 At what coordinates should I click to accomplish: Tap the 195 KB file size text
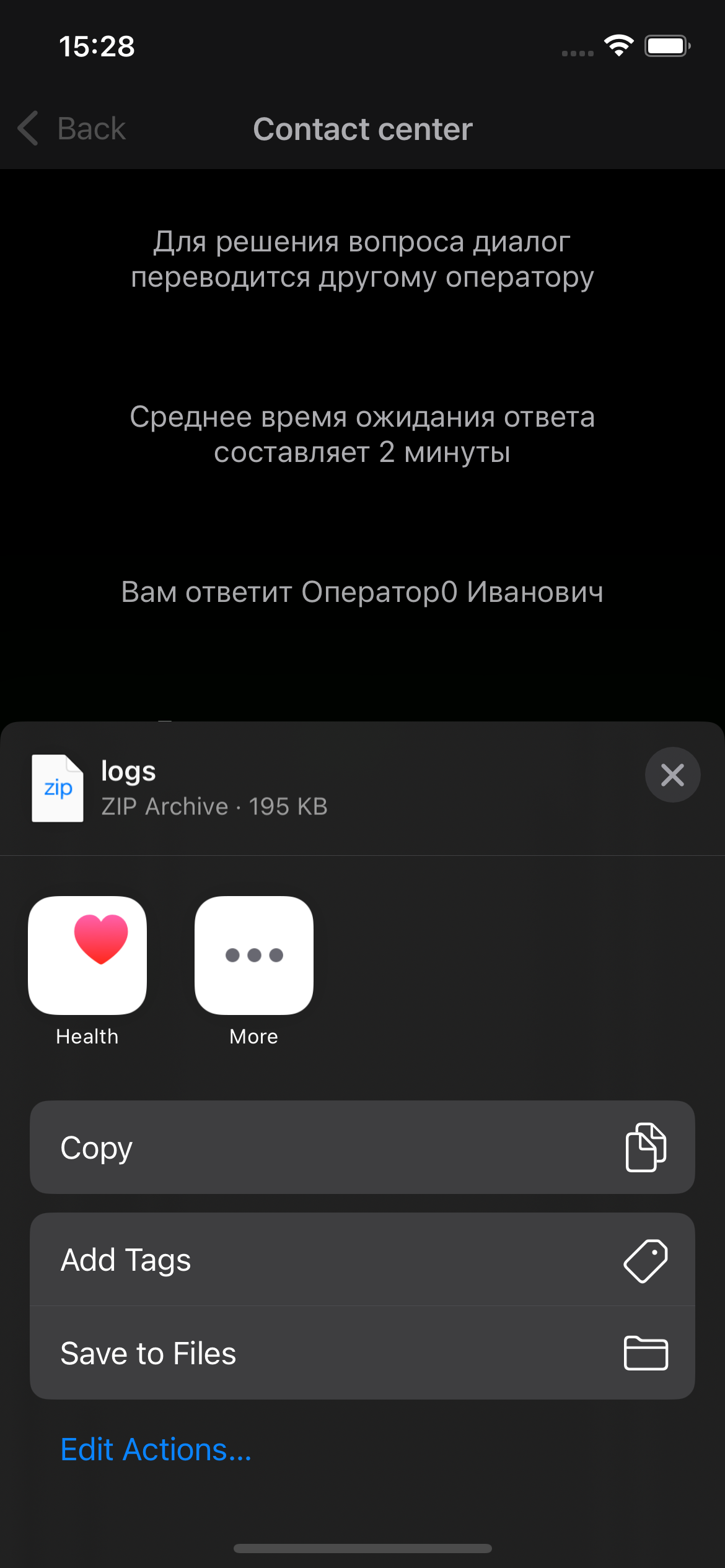pos(288,806)
